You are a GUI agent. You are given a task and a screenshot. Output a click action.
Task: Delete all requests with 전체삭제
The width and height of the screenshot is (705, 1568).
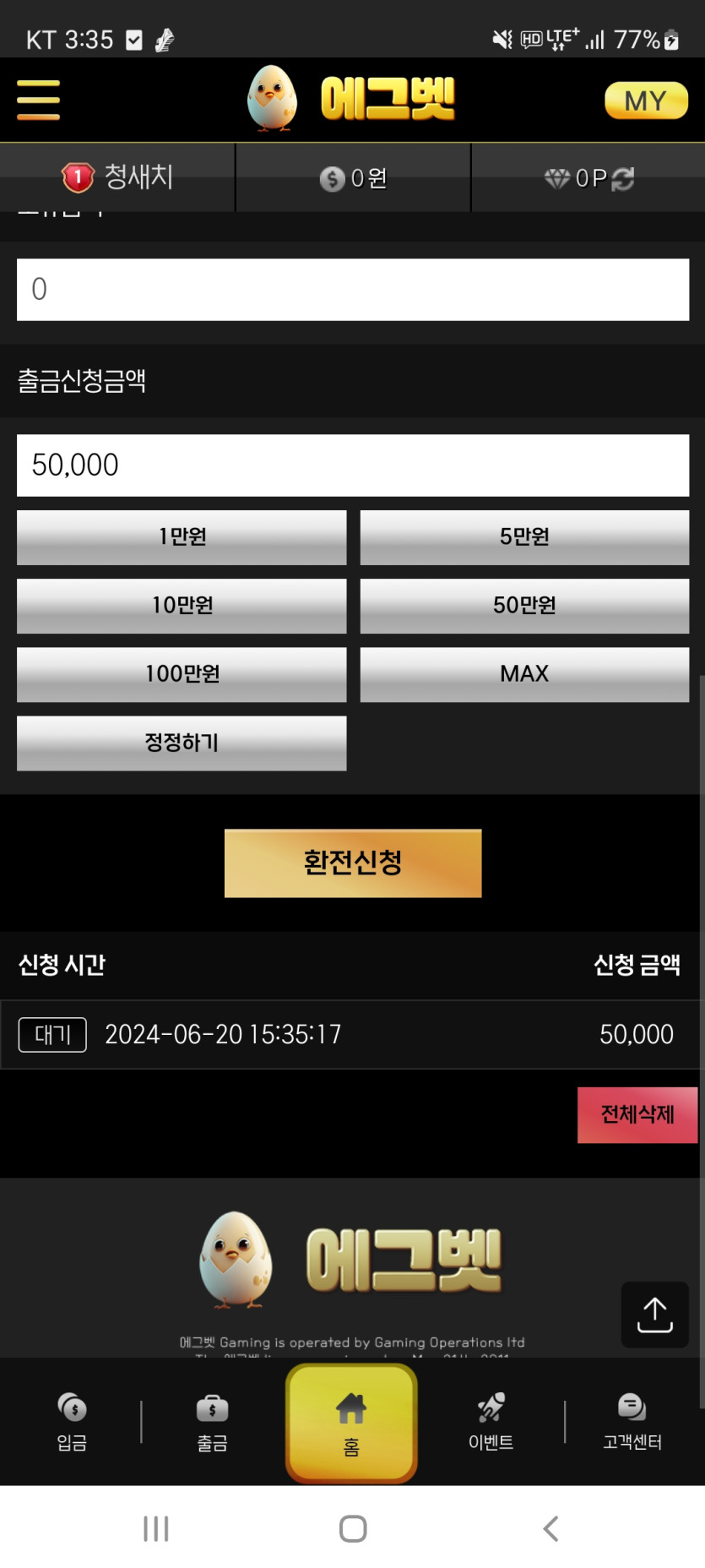pyautogui.click(x=637, y=1114)
